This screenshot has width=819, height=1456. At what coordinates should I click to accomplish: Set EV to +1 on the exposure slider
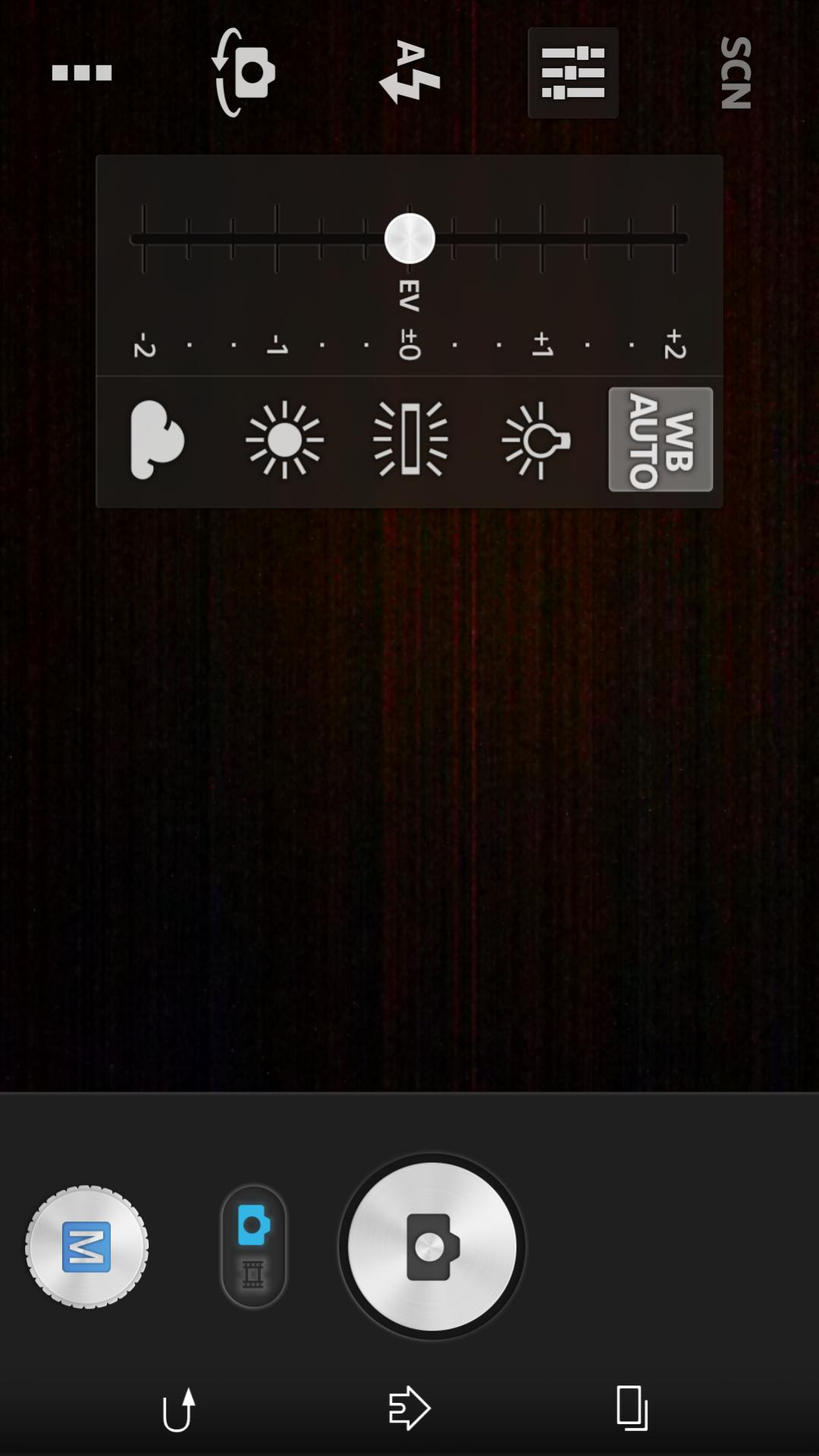(x=541, y=238)
